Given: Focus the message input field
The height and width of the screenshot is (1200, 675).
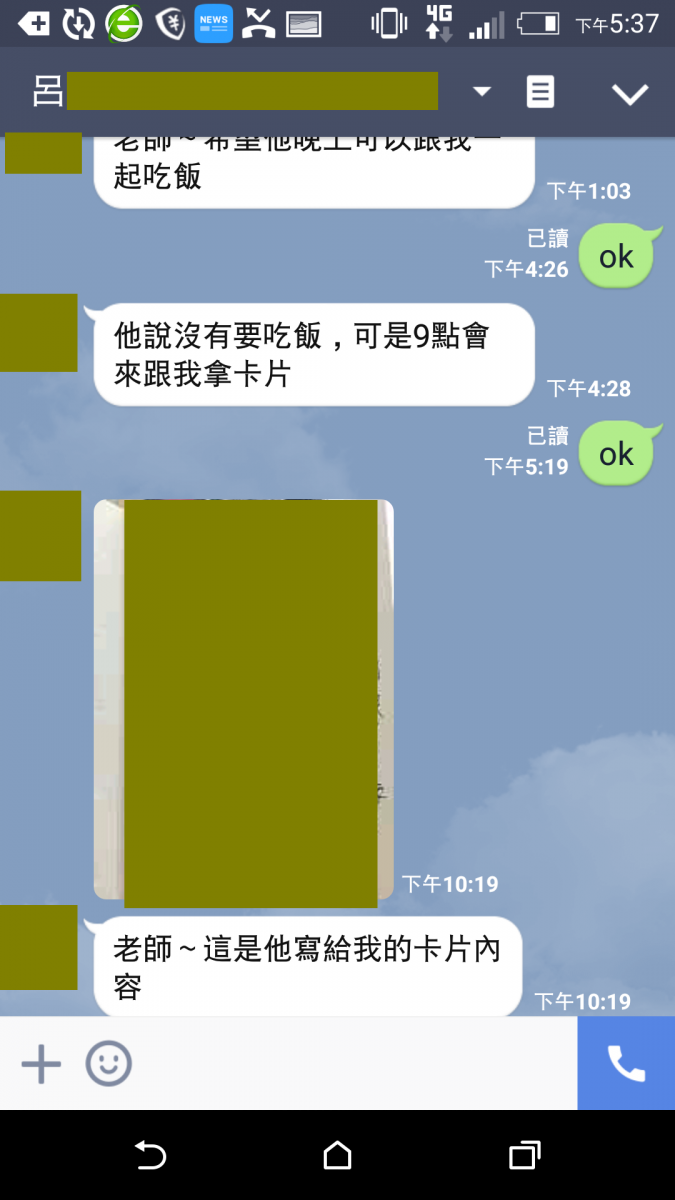Looking at the screenshot, I should tap(350, 1064).
